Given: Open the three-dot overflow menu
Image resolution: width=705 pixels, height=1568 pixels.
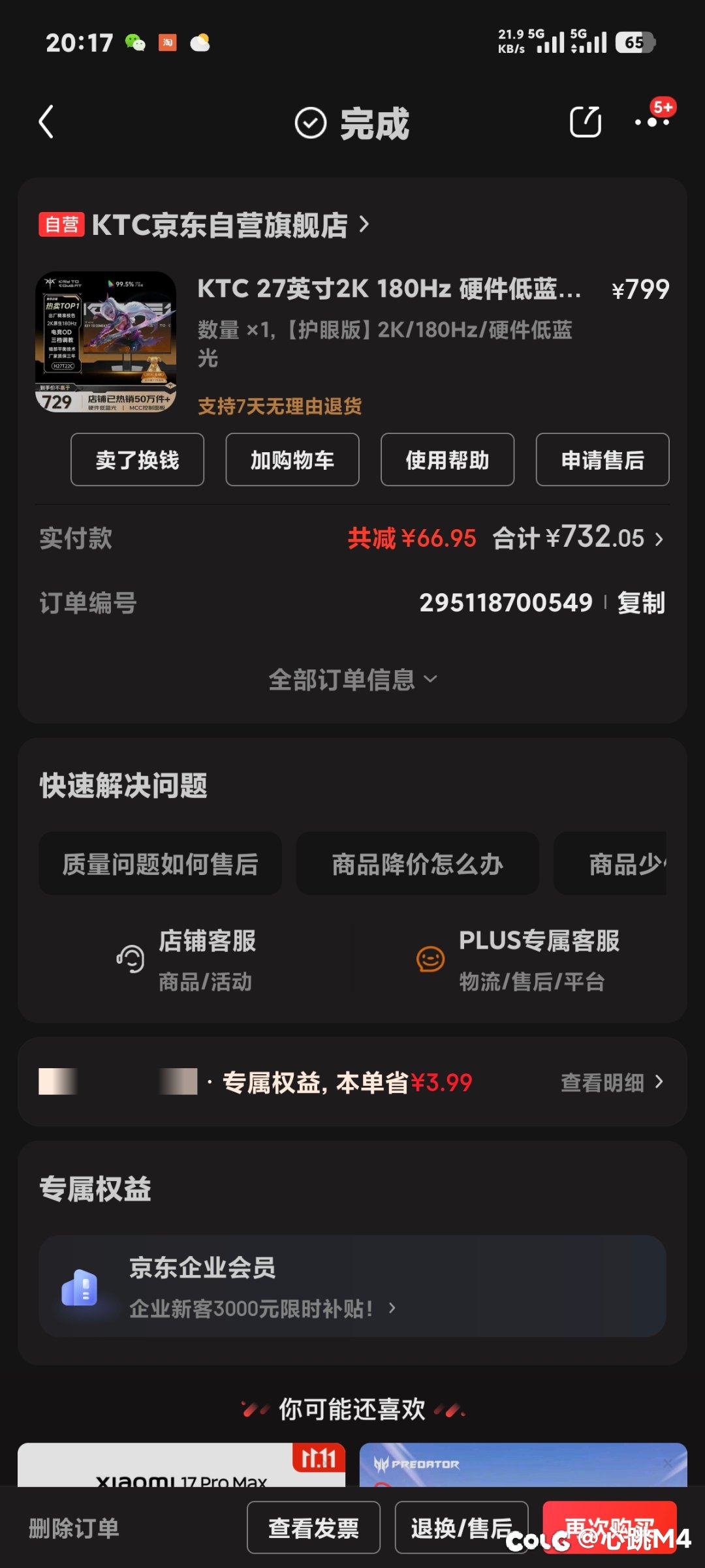Looking at the screenshot, I should [651, 122].
